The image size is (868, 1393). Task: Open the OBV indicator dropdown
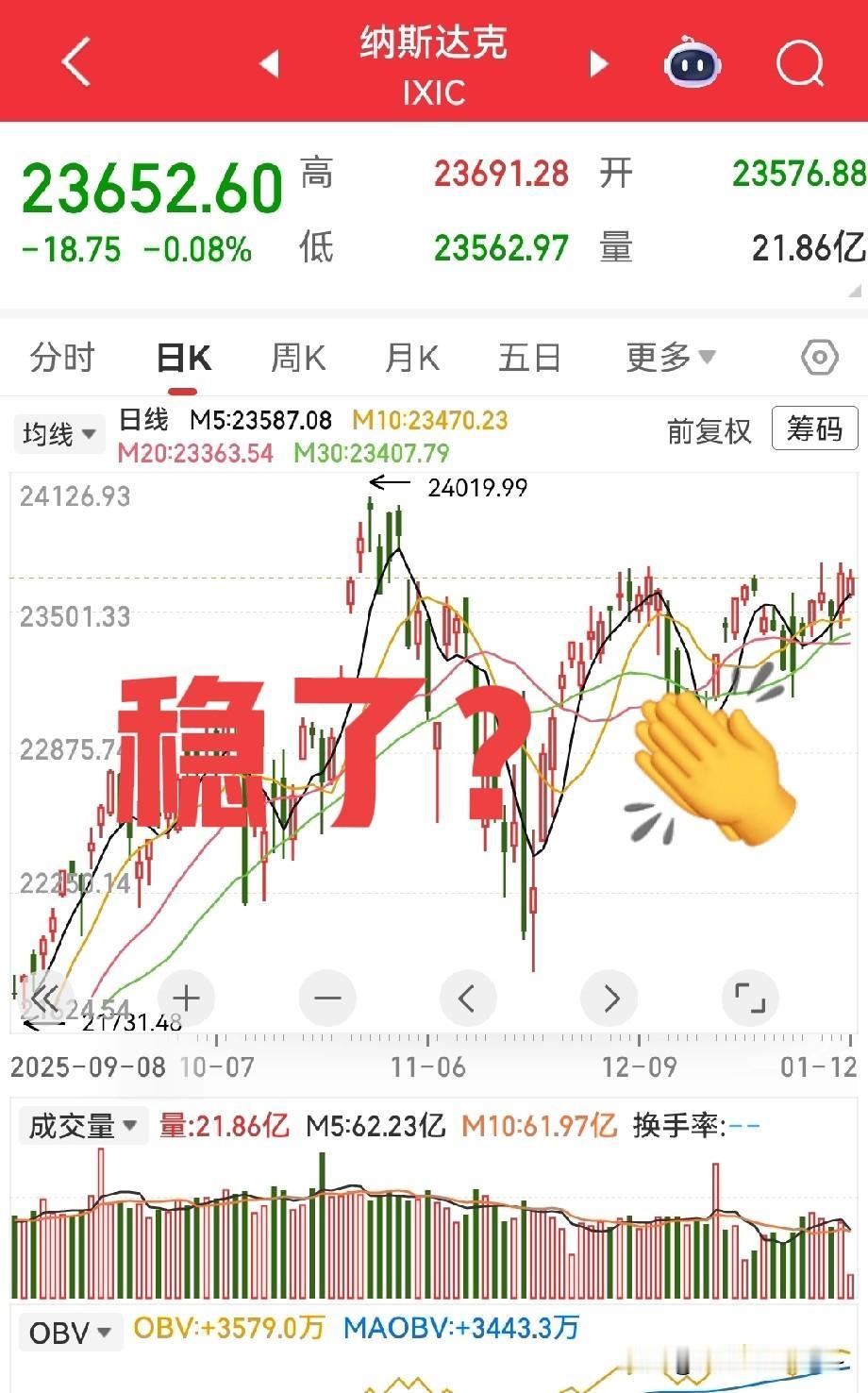point(71,1333)
